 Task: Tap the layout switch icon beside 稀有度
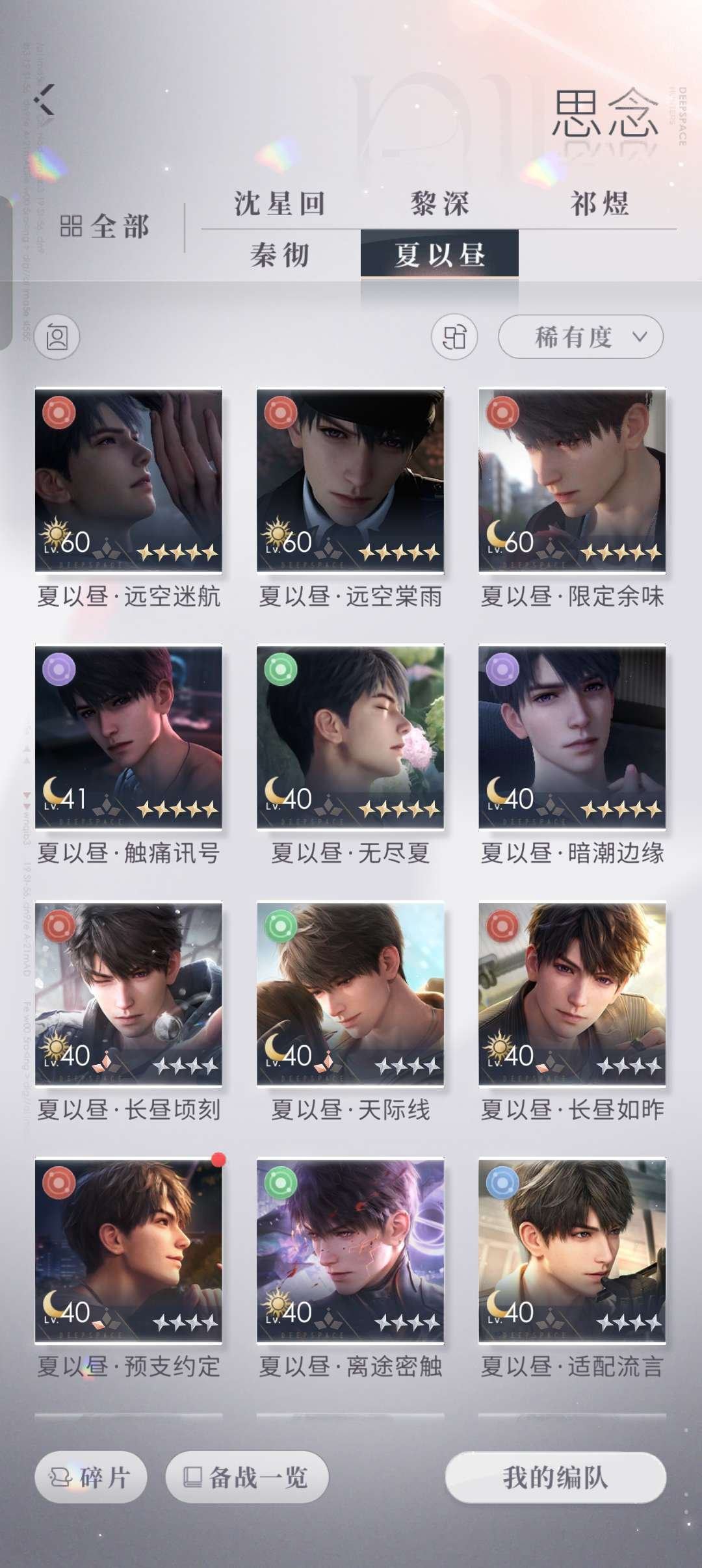click(454, 337)
